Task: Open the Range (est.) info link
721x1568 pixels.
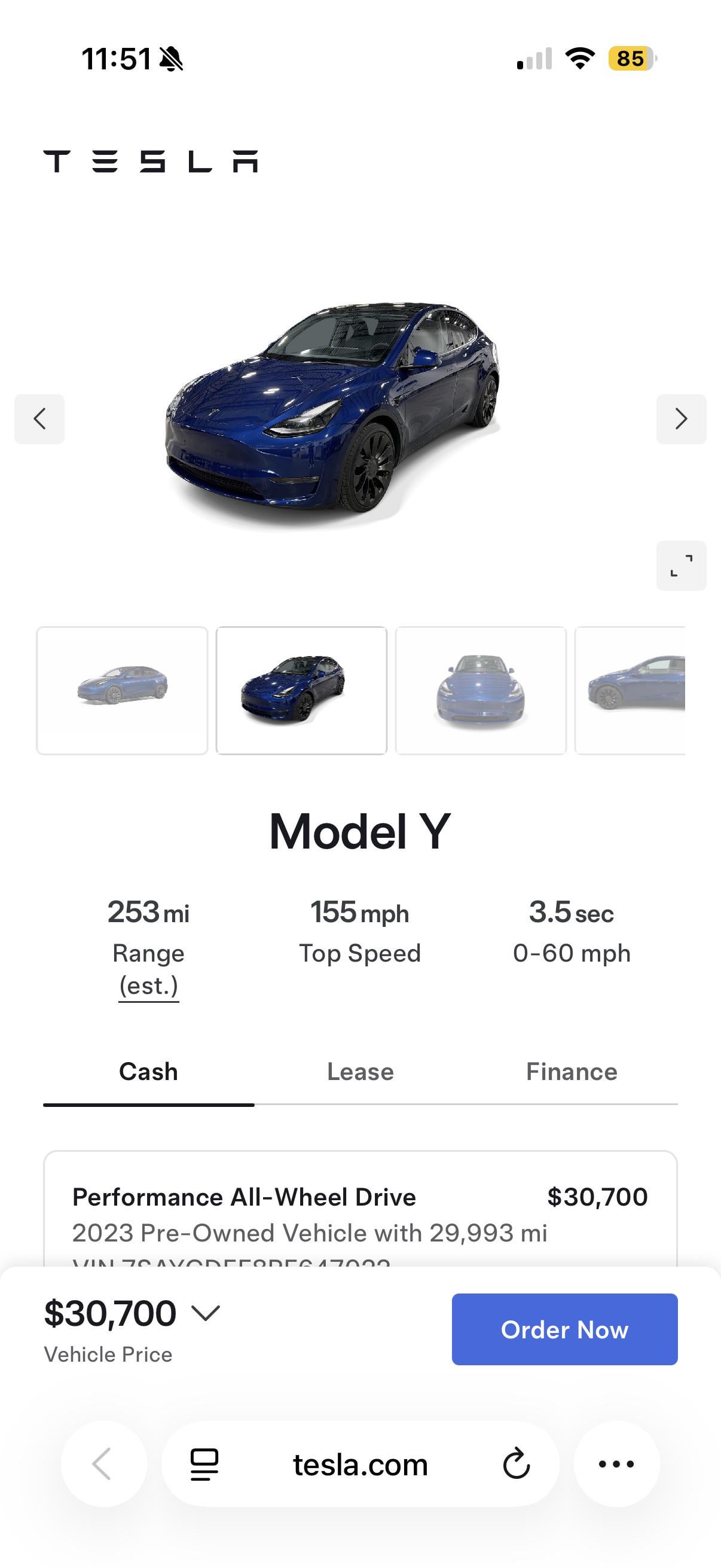Action: tap(148, 986)
